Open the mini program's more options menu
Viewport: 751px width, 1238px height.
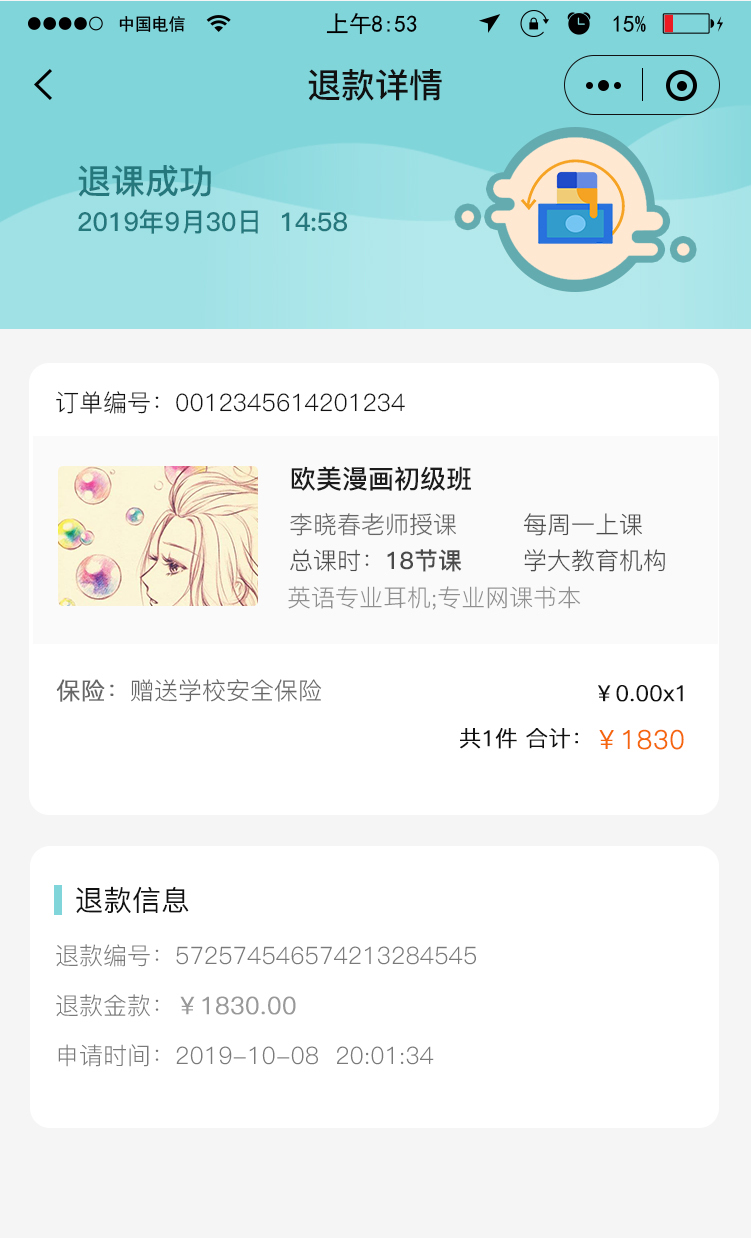pos(603,86)
